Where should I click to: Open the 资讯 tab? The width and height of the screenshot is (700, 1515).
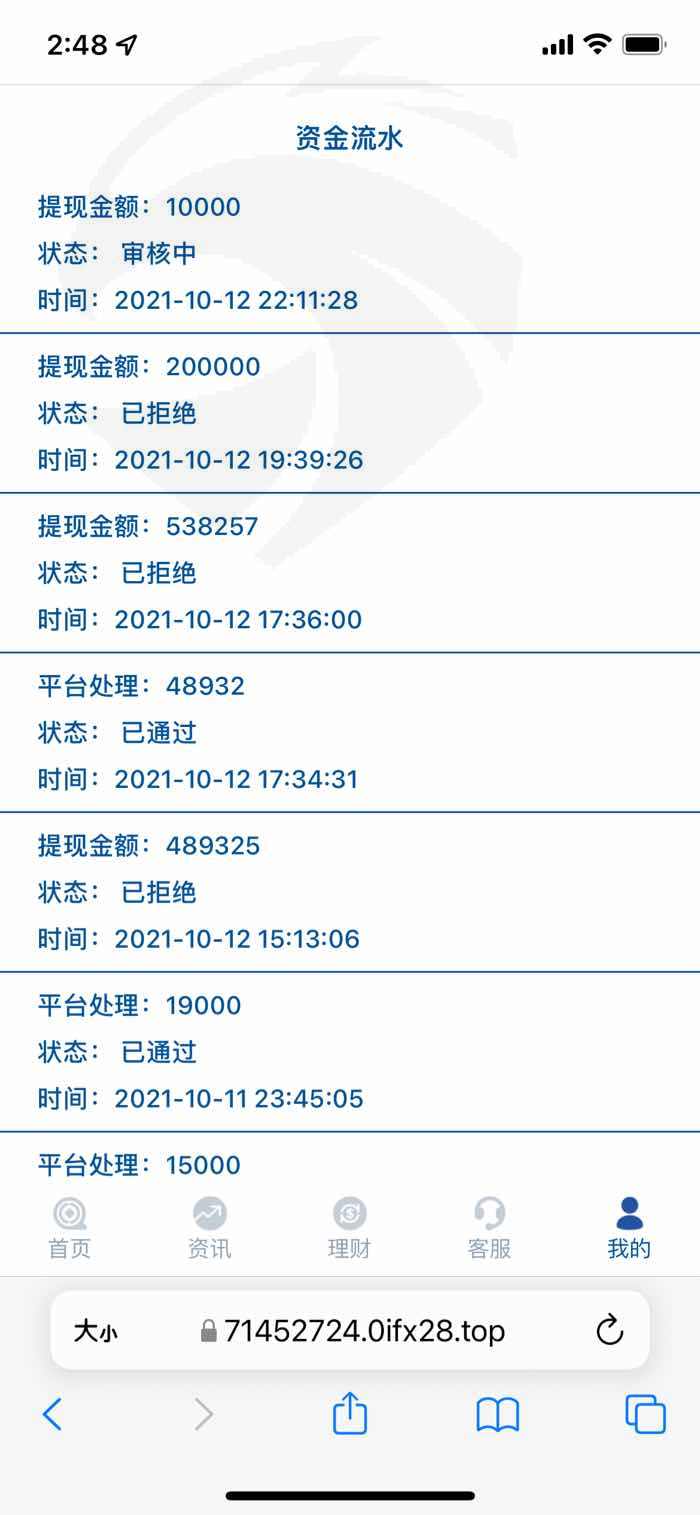coord(210,1229)
